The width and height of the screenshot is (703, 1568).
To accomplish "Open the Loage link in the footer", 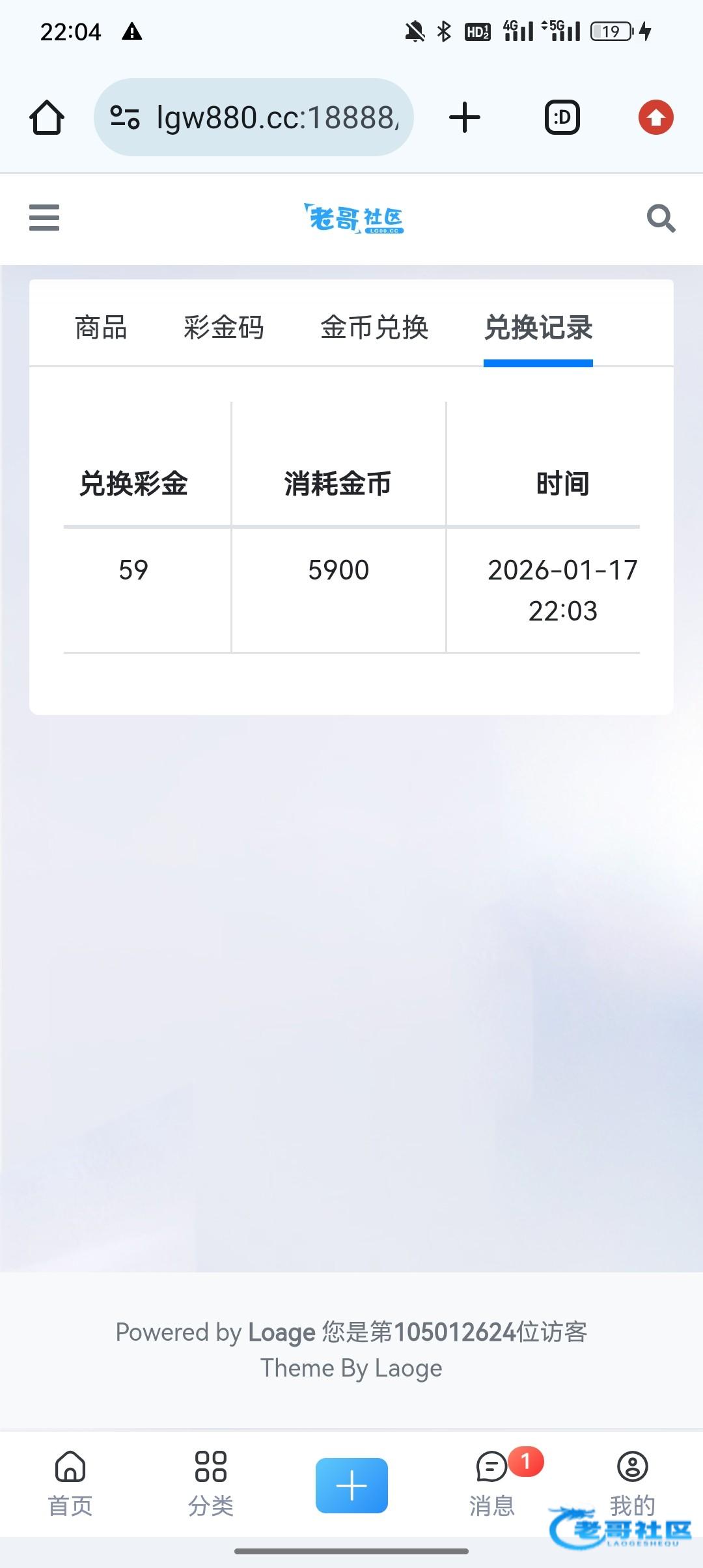I will tap(281, 1332).
